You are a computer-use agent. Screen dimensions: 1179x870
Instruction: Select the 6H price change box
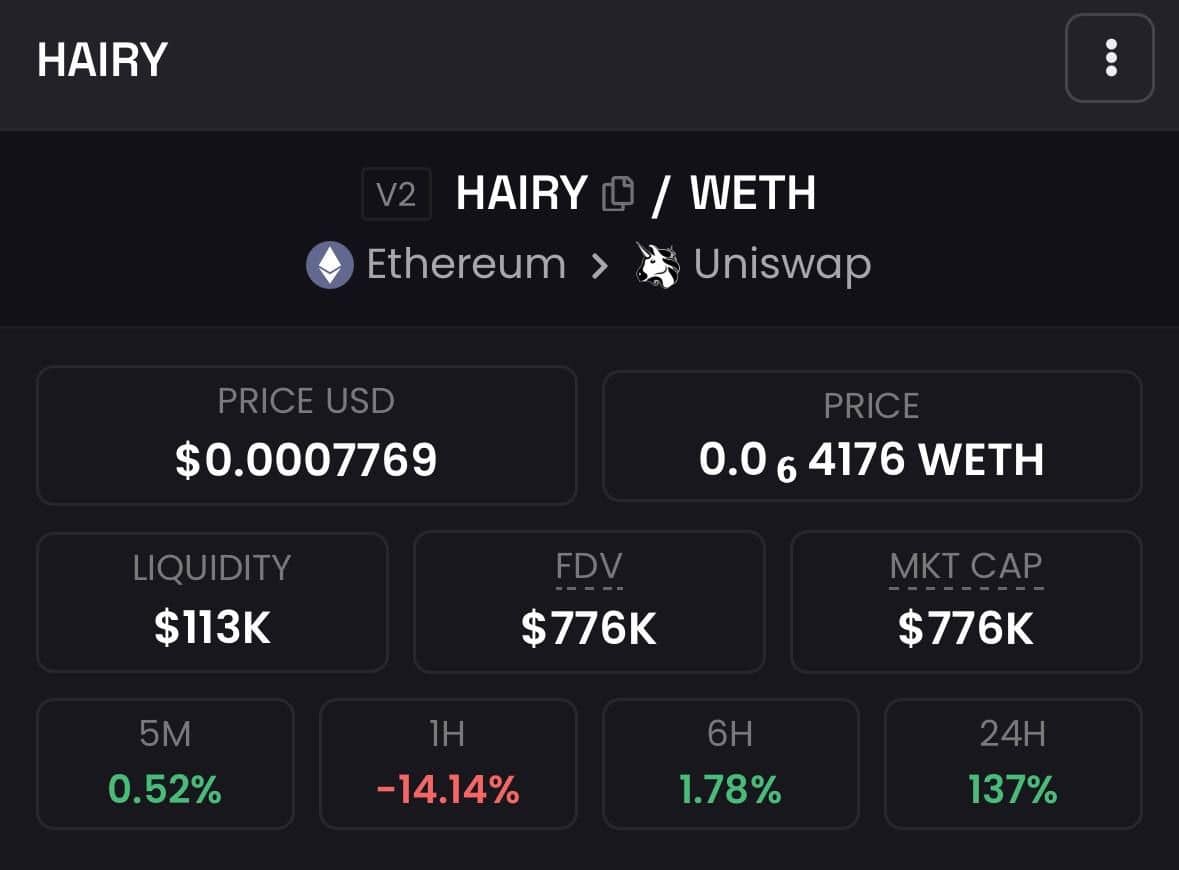(x=730, y=764)
